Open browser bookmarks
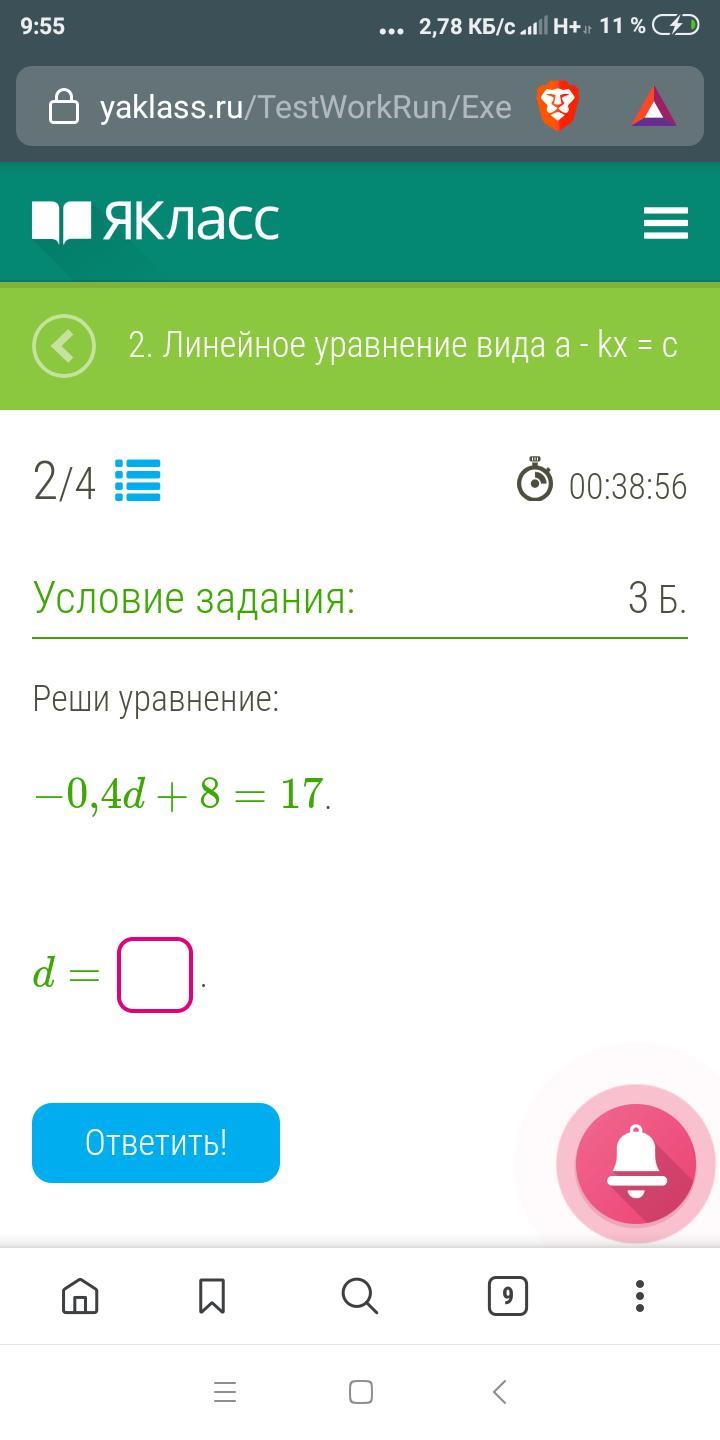Viewport: 720px width, 1440px height. tap(212, 1296)
